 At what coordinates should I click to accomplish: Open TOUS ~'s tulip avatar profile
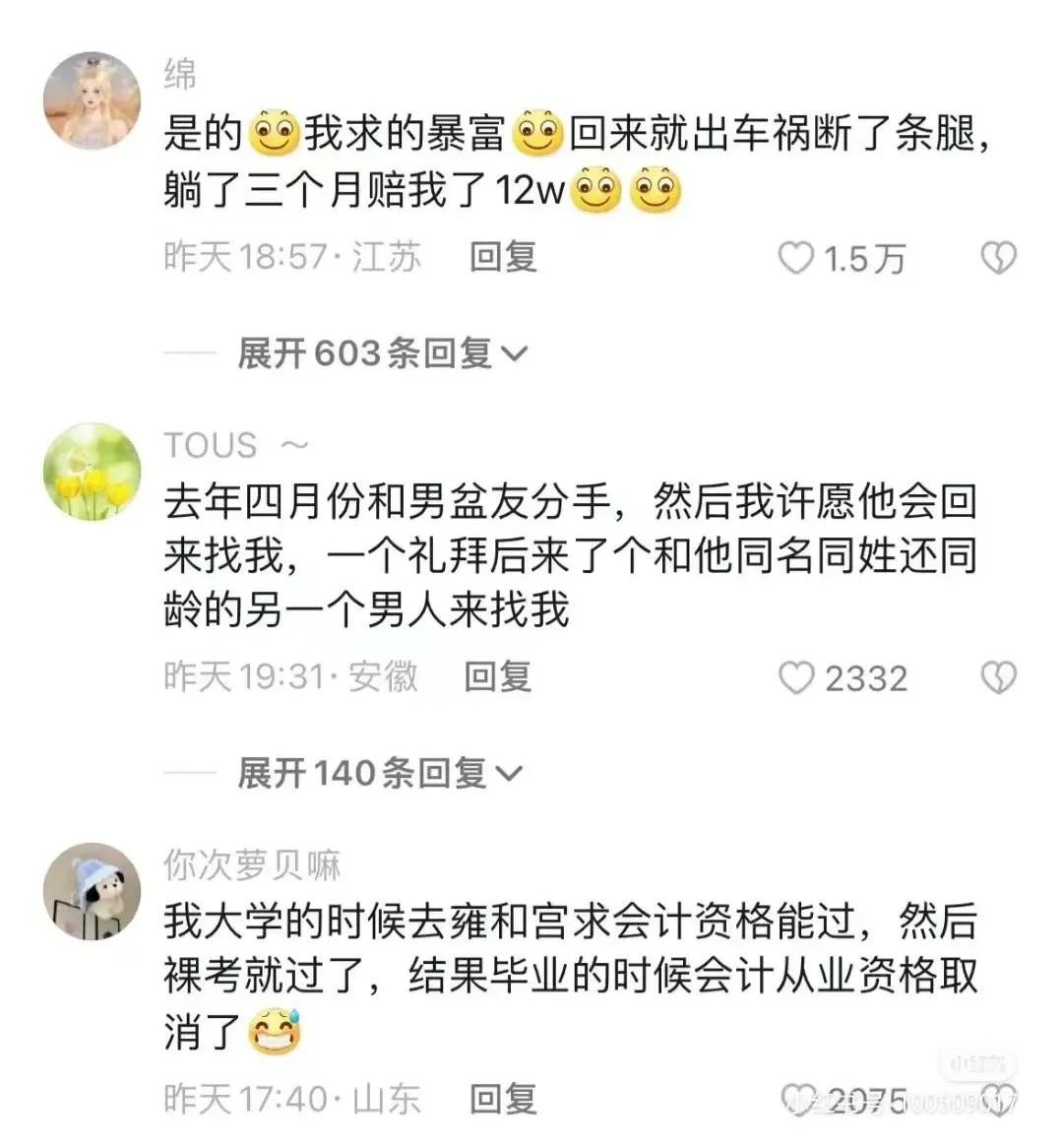tap(93, 472)
